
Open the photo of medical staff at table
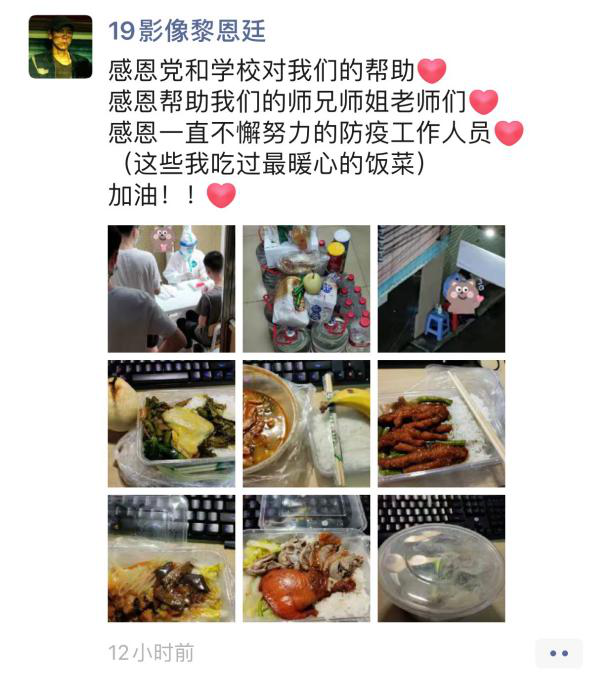point(171,288)
